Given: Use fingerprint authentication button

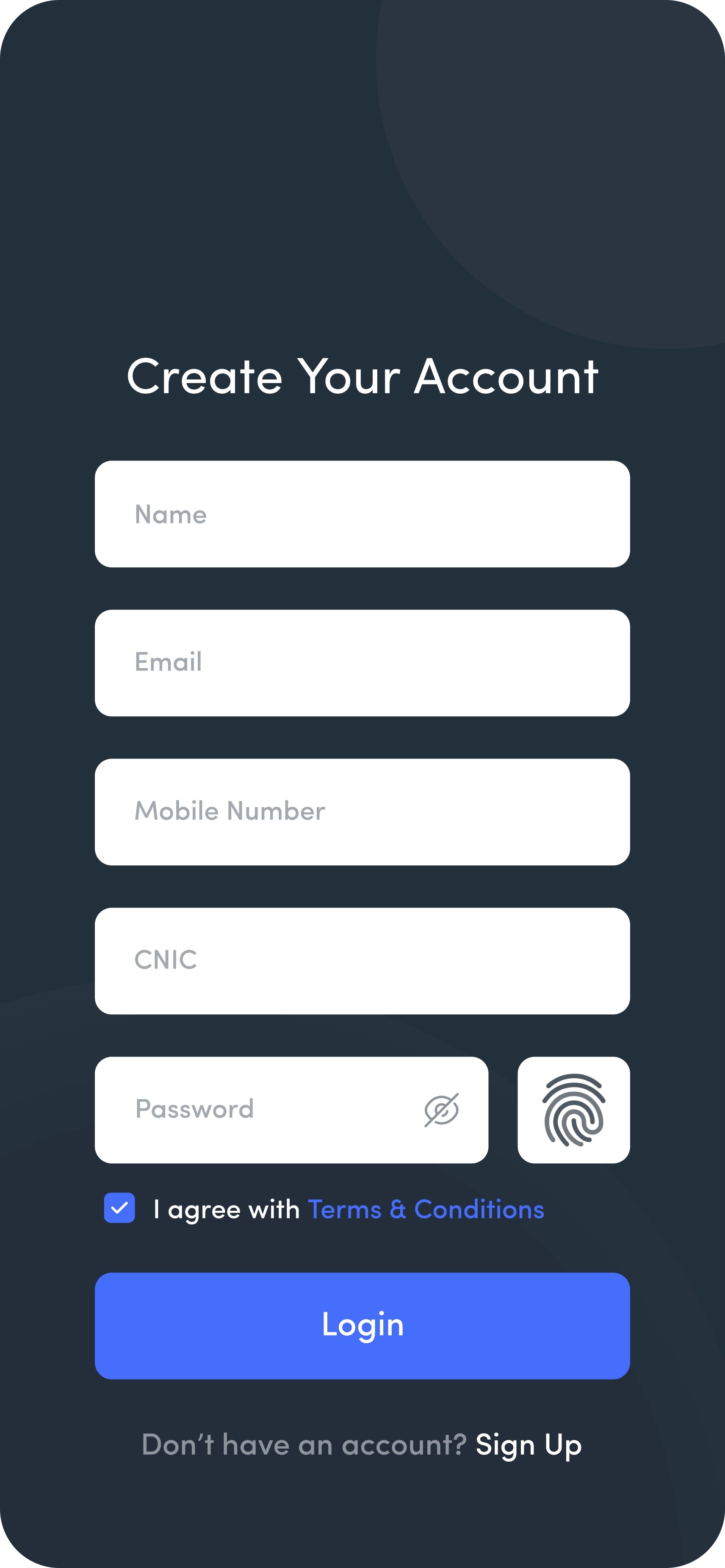Looking at the screenshot, I should coord(573,1110).
